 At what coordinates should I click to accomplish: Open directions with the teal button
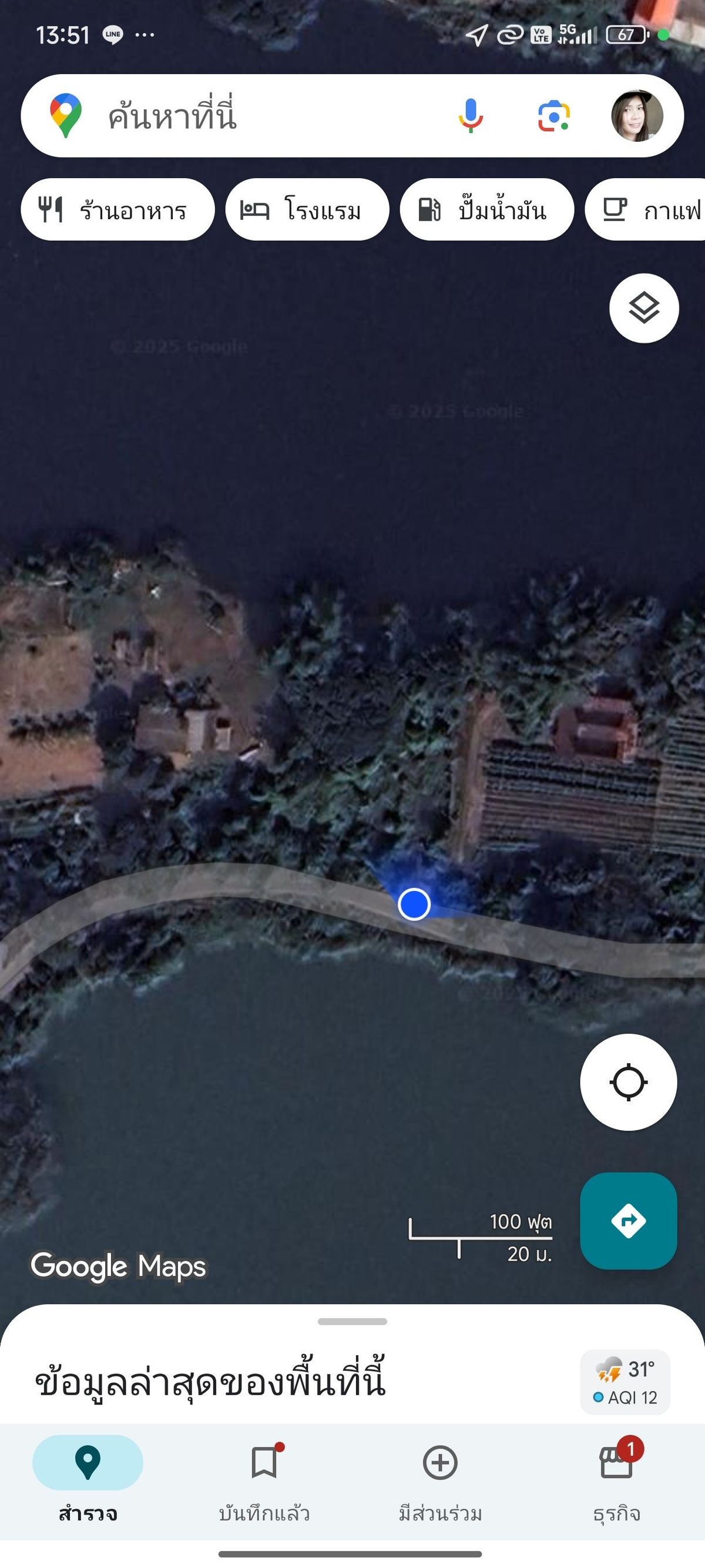click(x=629, y=1220)
